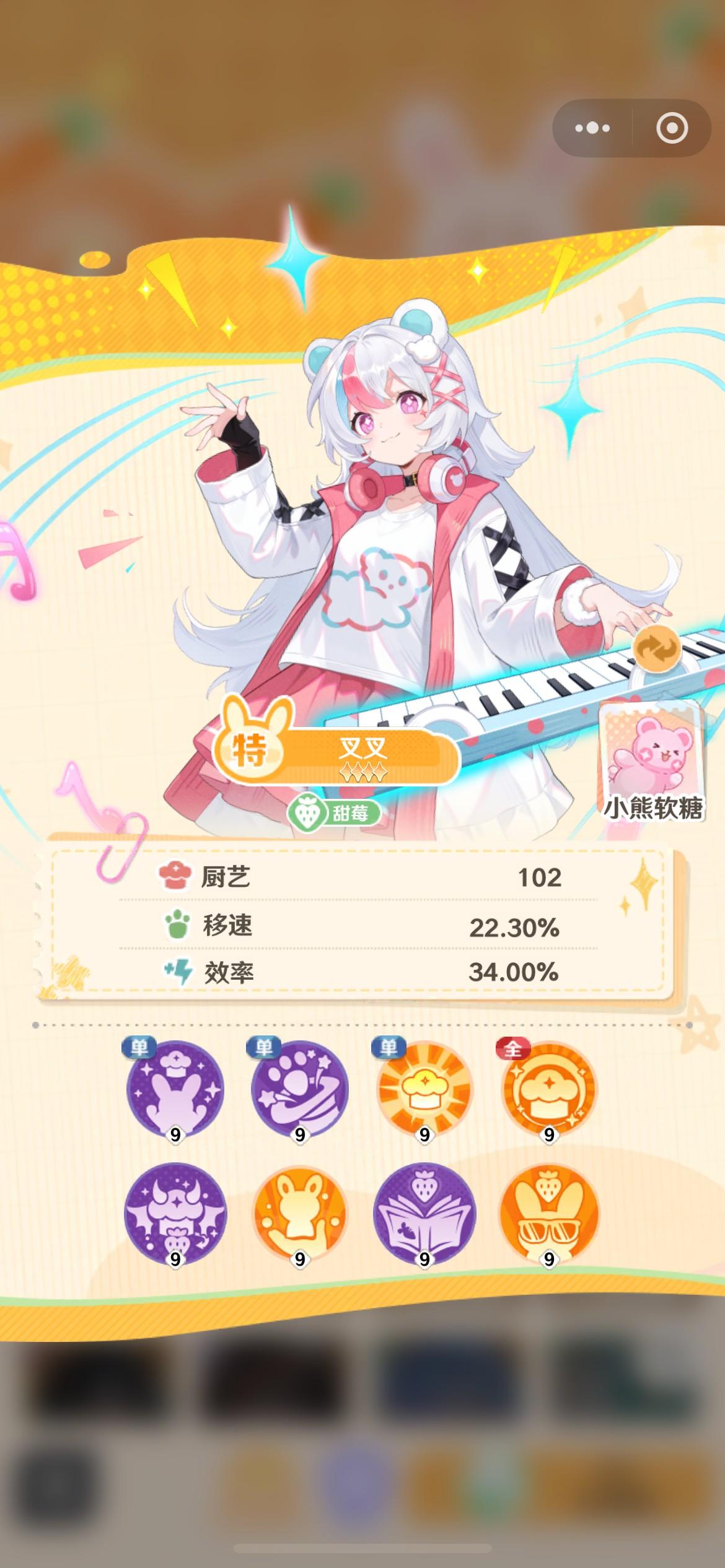Check the skill marked 全
This screenshot has width=725, height=1568.
coord(549,1090)
